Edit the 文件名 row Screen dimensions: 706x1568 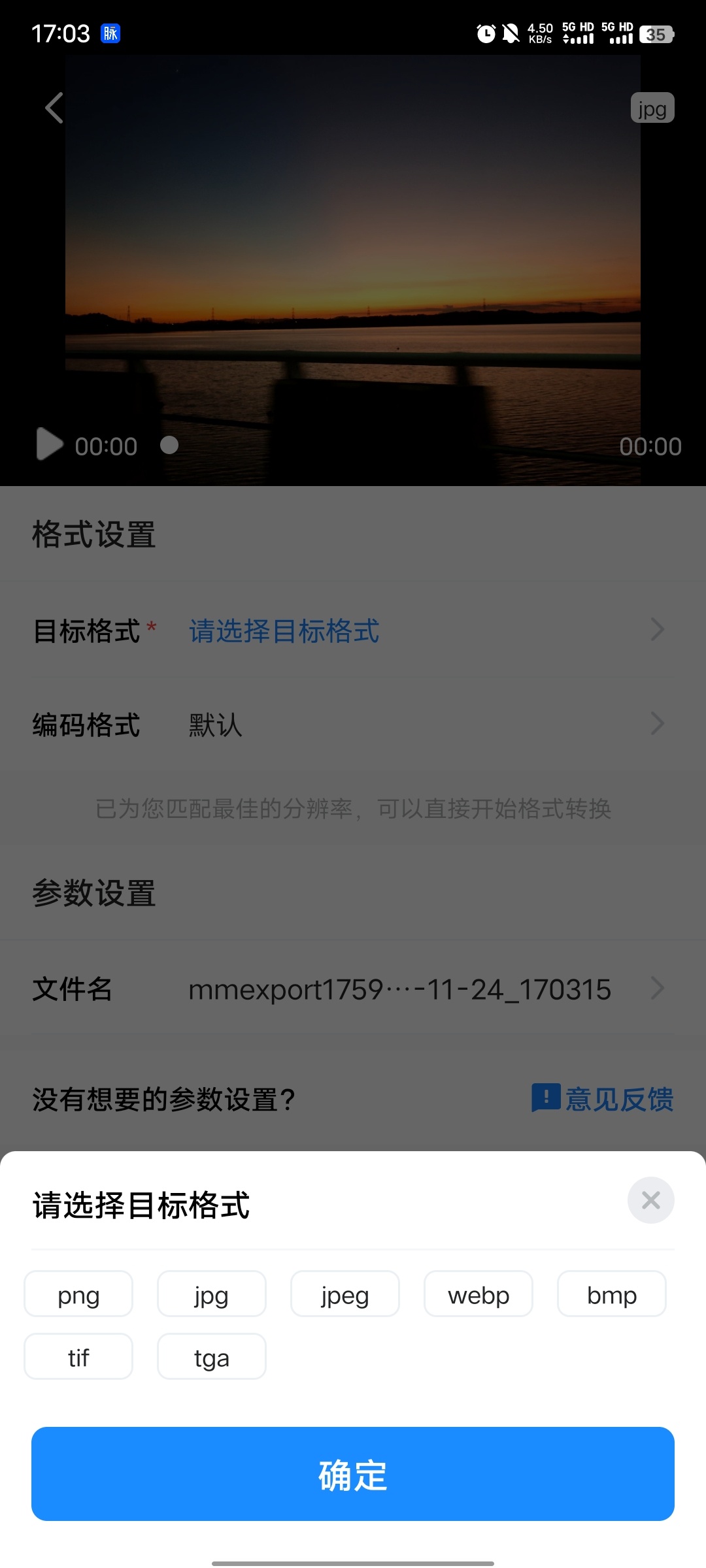tap(353, 989)
